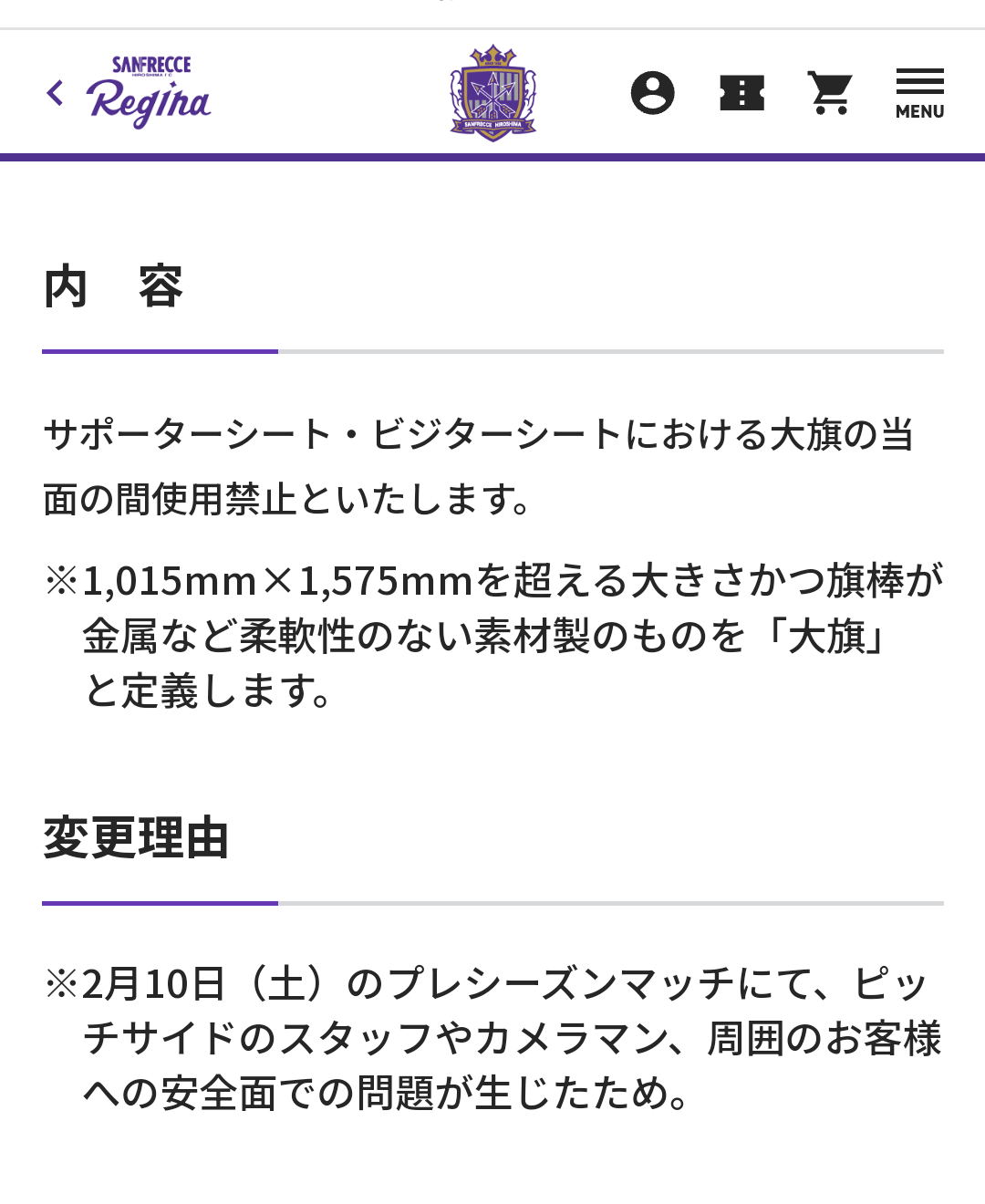985x1204 pixels.
Task: Open the ticket icon
Action: 741,93
